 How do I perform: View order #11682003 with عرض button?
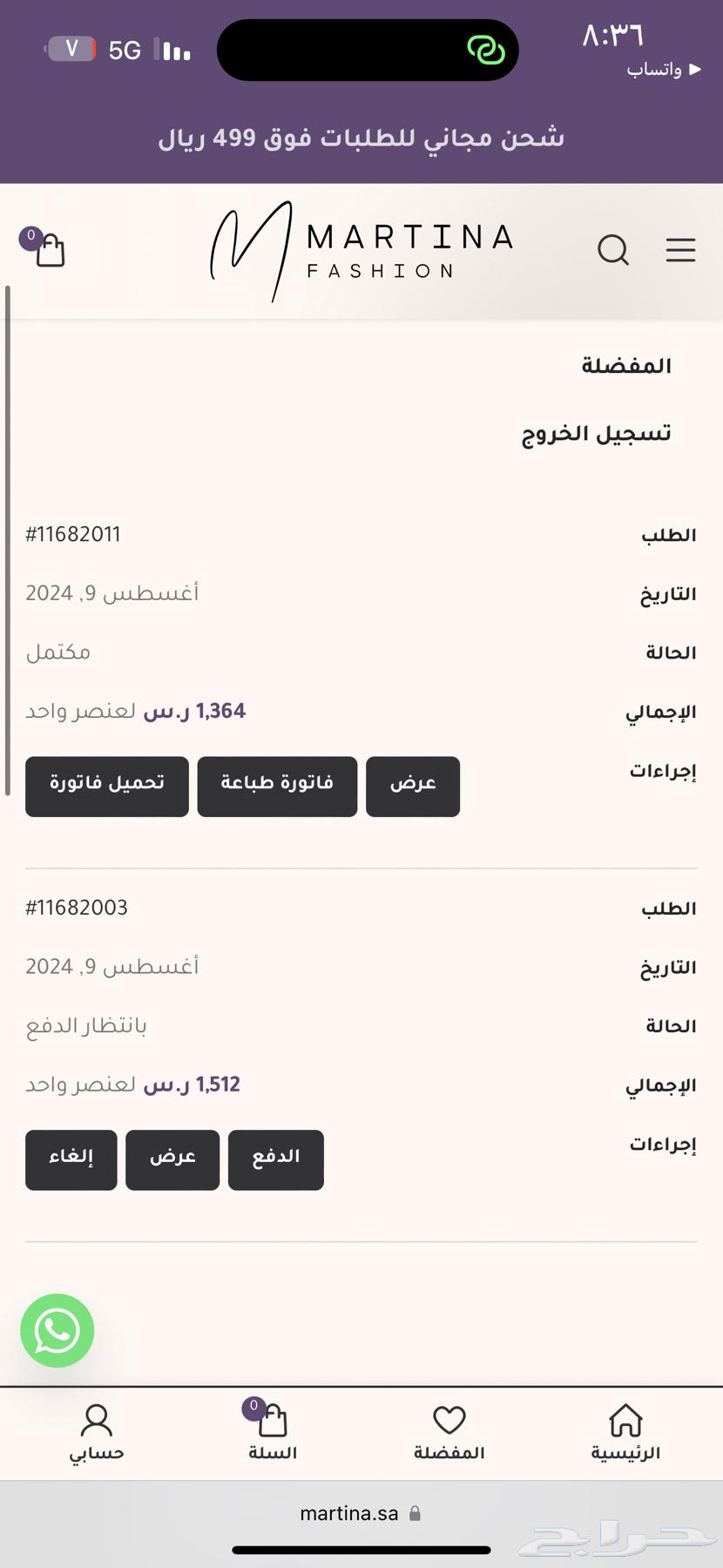(x=172, y=1159)
